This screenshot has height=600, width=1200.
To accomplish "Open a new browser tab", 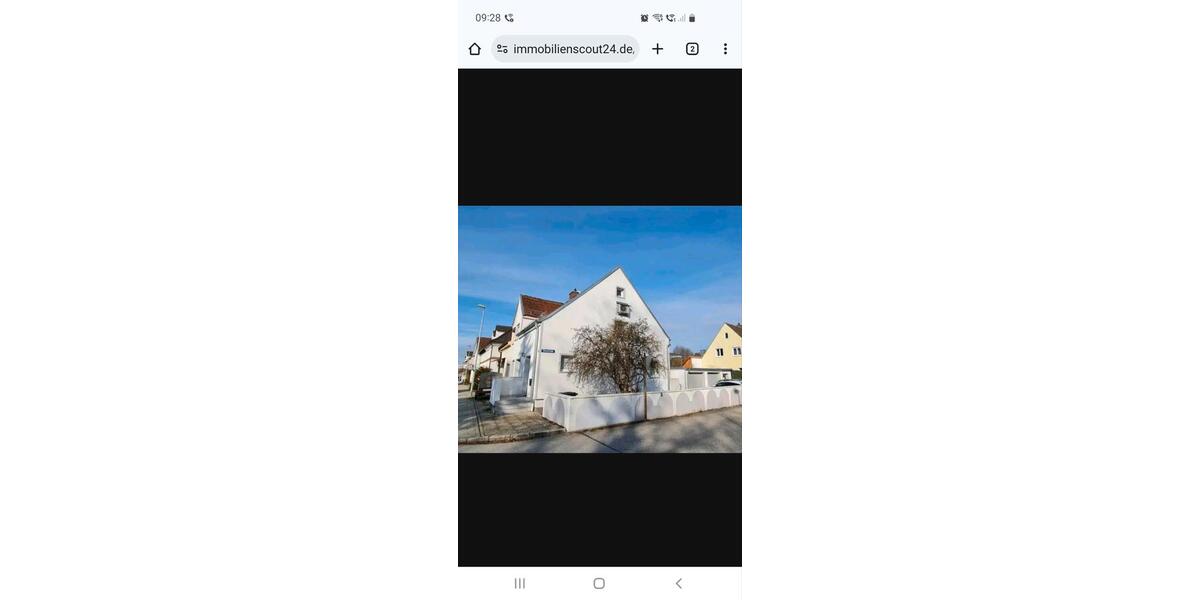I will (x=657, y=49).
